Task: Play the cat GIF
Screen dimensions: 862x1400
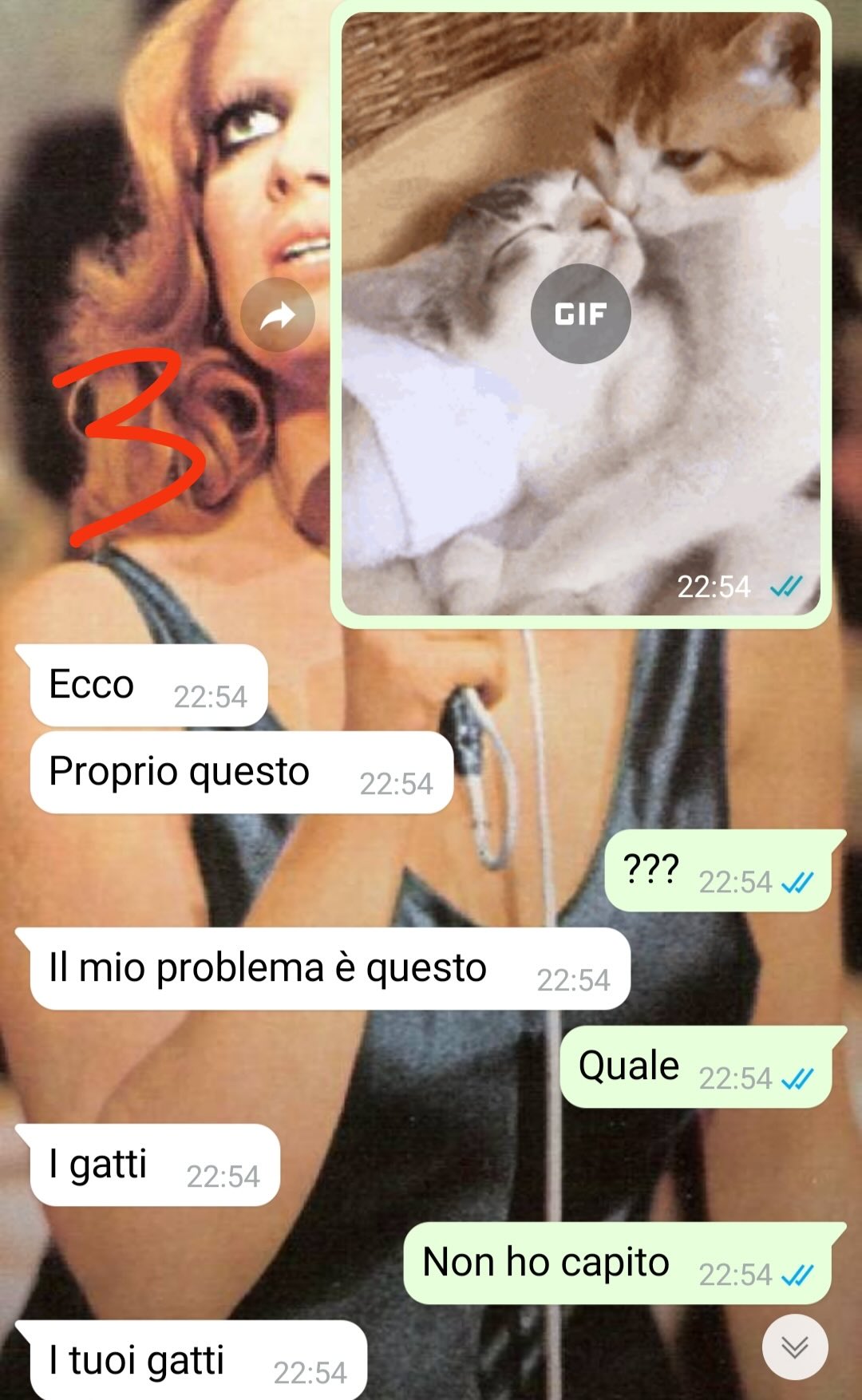Action: tap(581, 314)
